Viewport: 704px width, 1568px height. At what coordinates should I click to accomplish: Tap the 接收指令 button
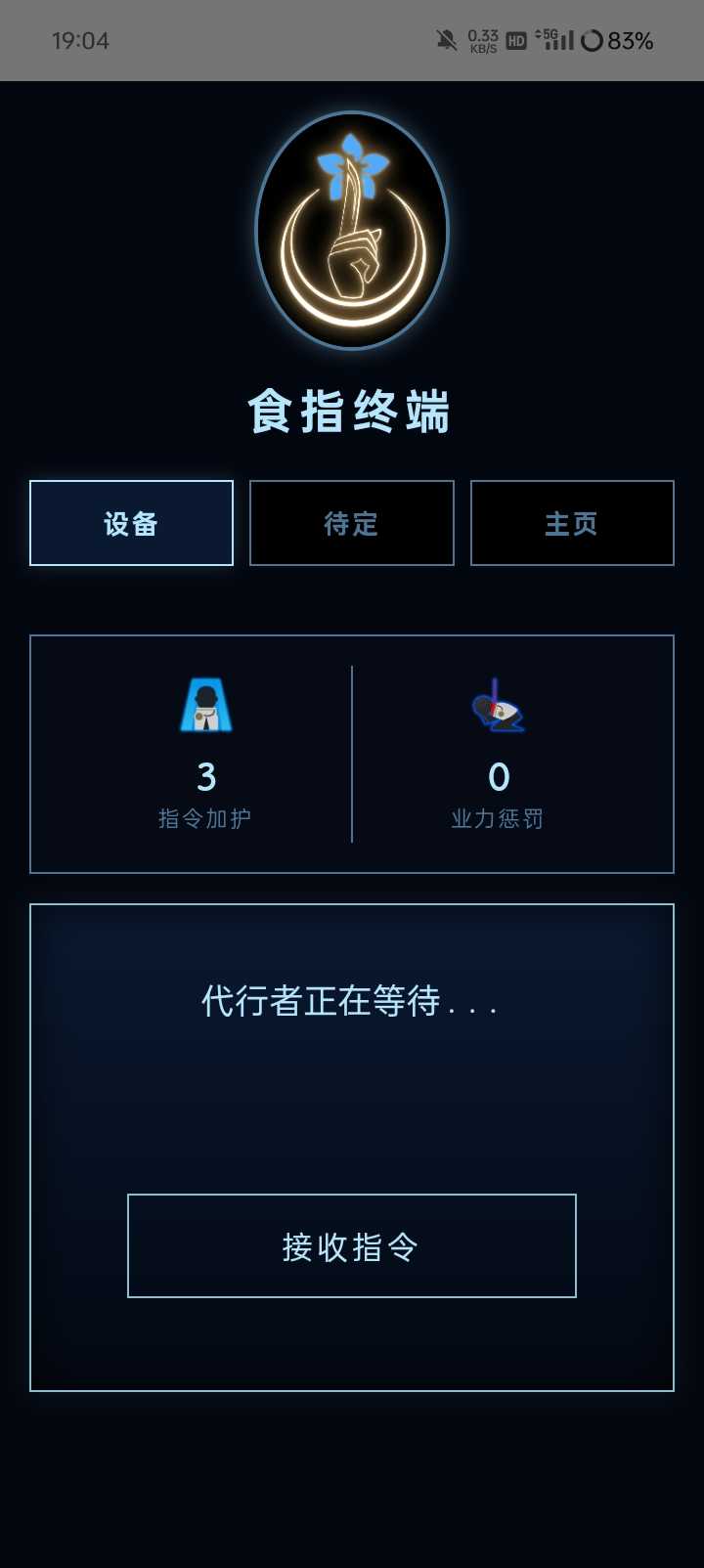tap(352, 1245)
